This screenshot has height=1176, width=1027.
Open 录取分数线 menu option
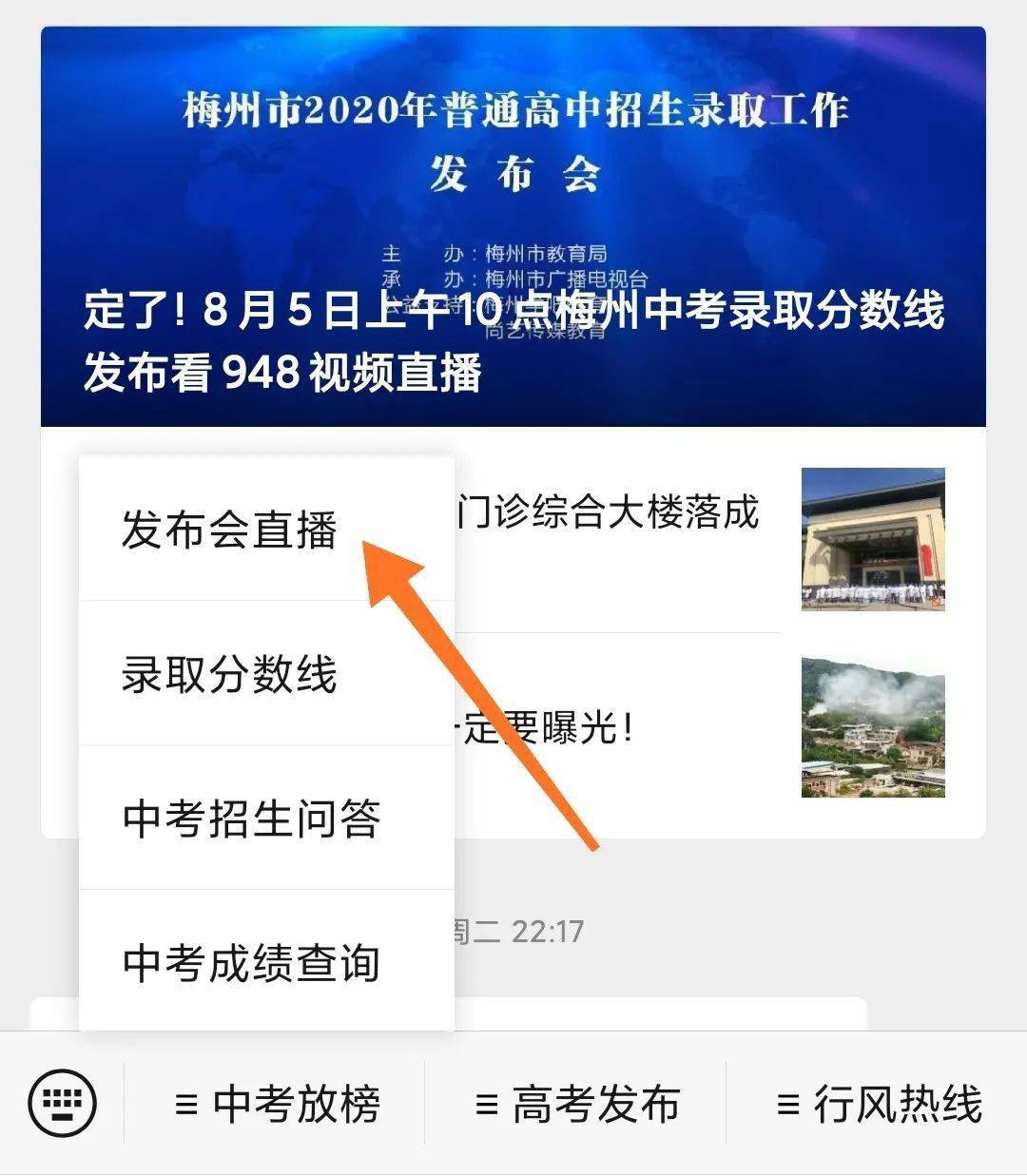(x=229, y=674)
